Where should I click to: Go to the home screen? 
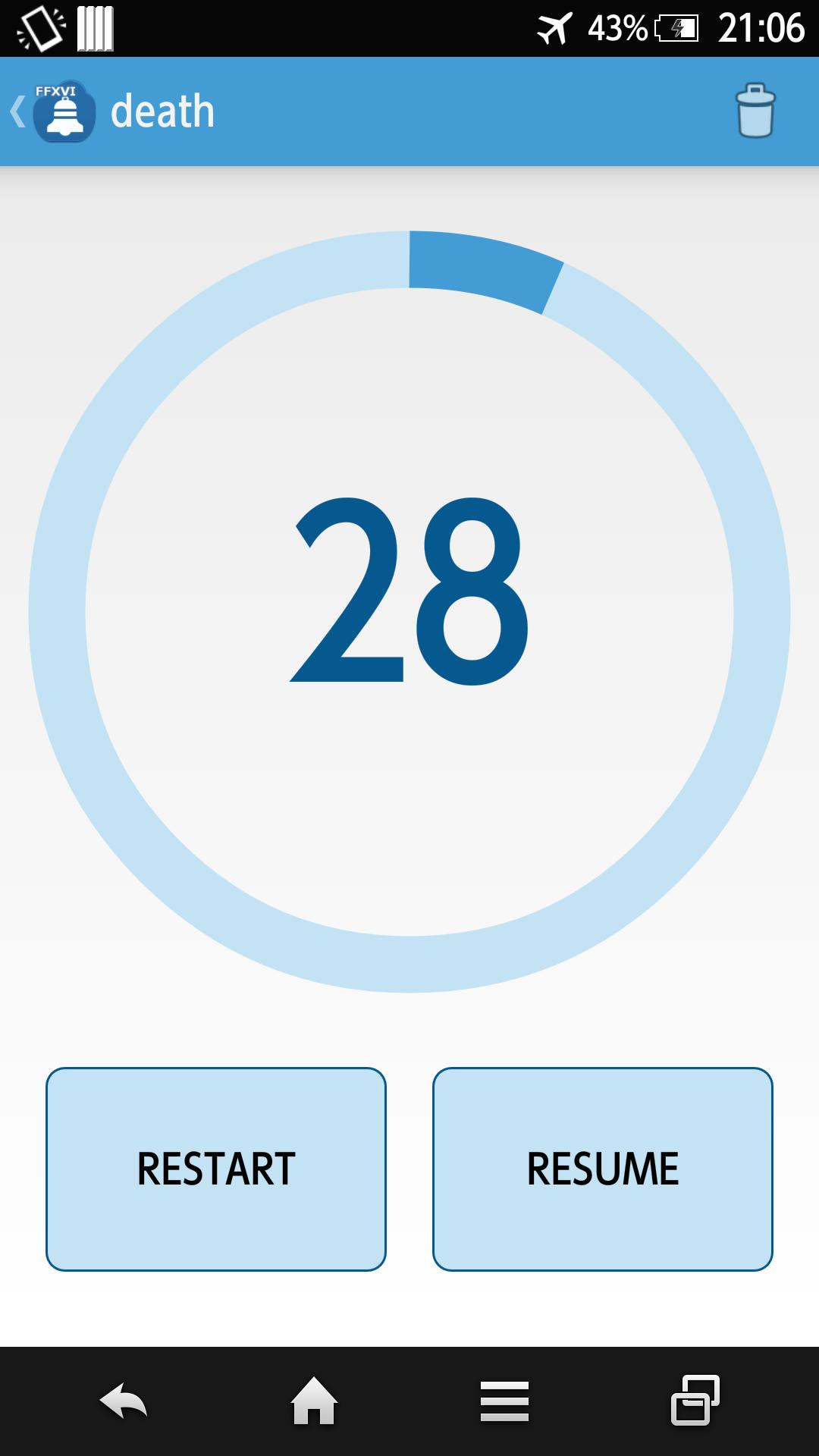314,1401
